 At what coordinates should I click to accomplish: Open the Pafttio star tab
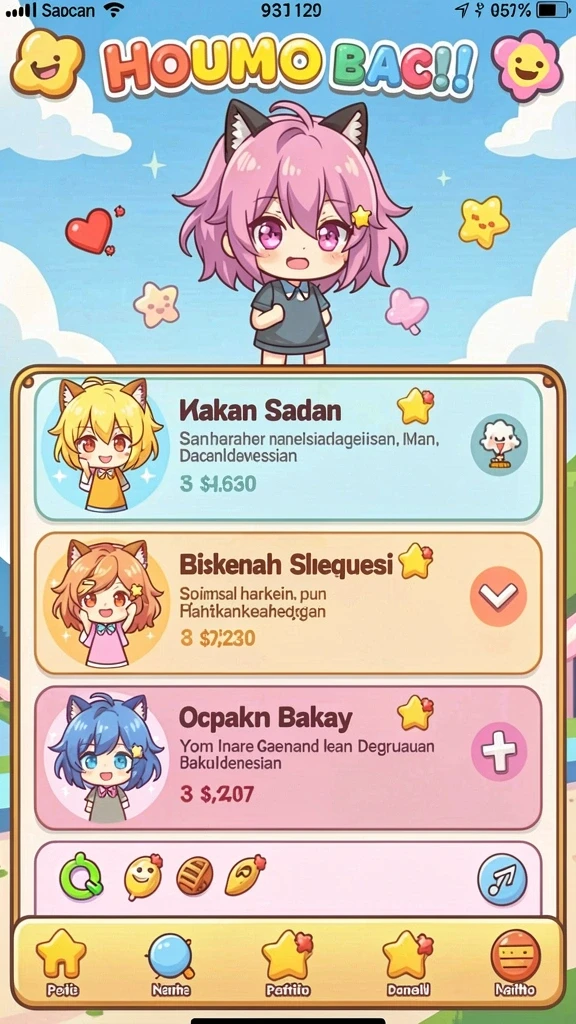point(287,963)
